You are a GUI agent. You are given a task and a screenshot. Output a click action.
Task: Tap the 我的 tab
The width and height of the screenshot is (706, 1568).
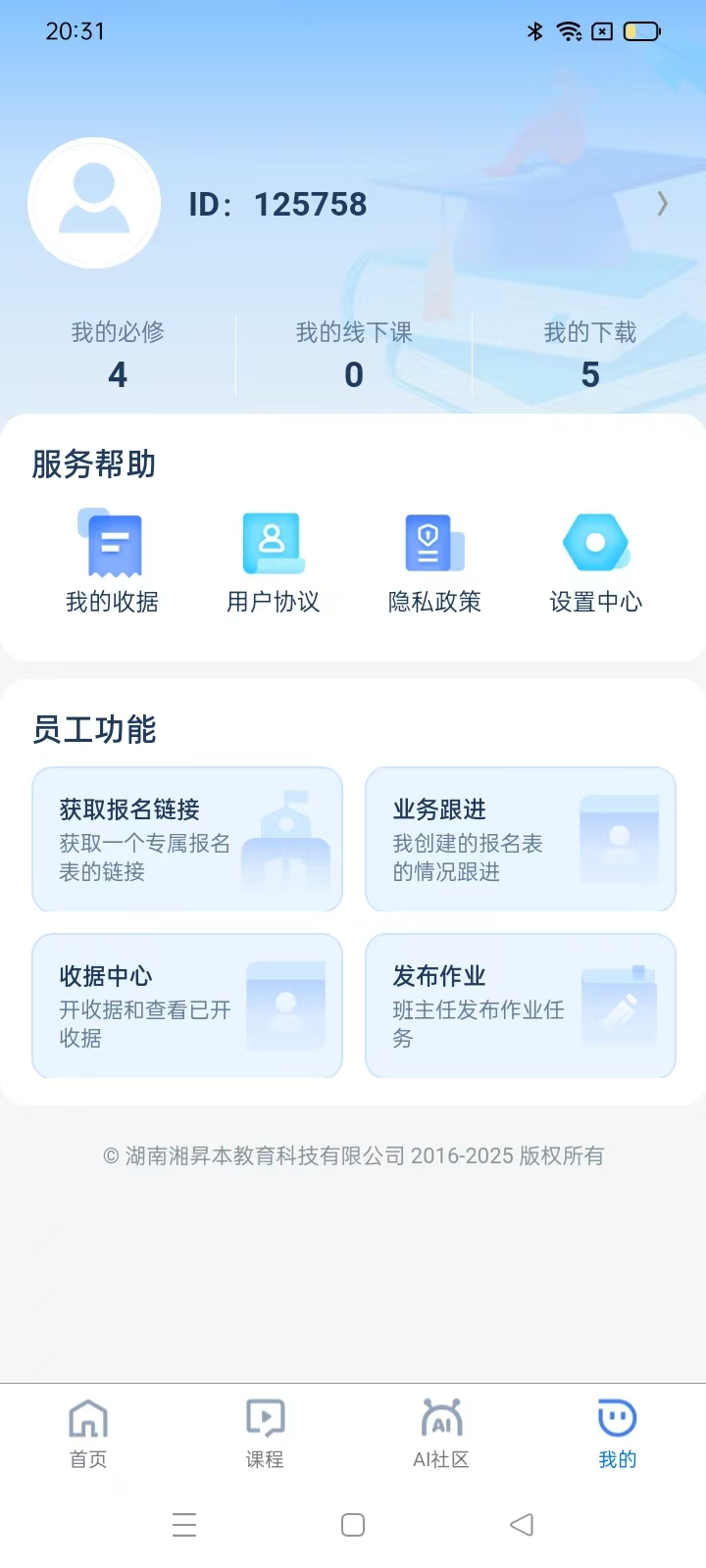[618, 1433]
